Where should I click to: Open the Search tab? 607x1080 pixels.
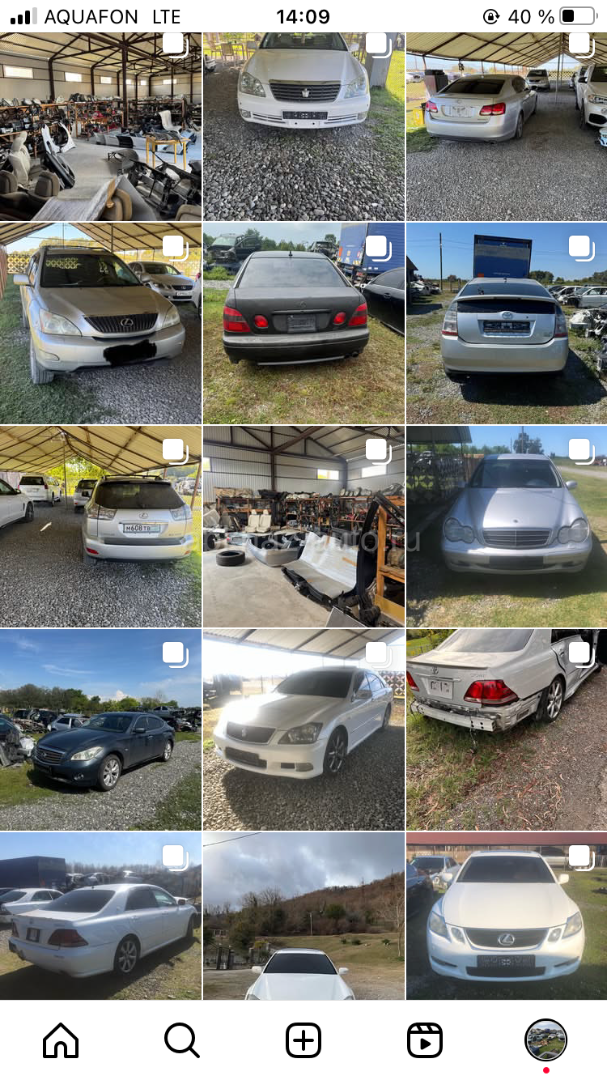tap(182, 1040)
